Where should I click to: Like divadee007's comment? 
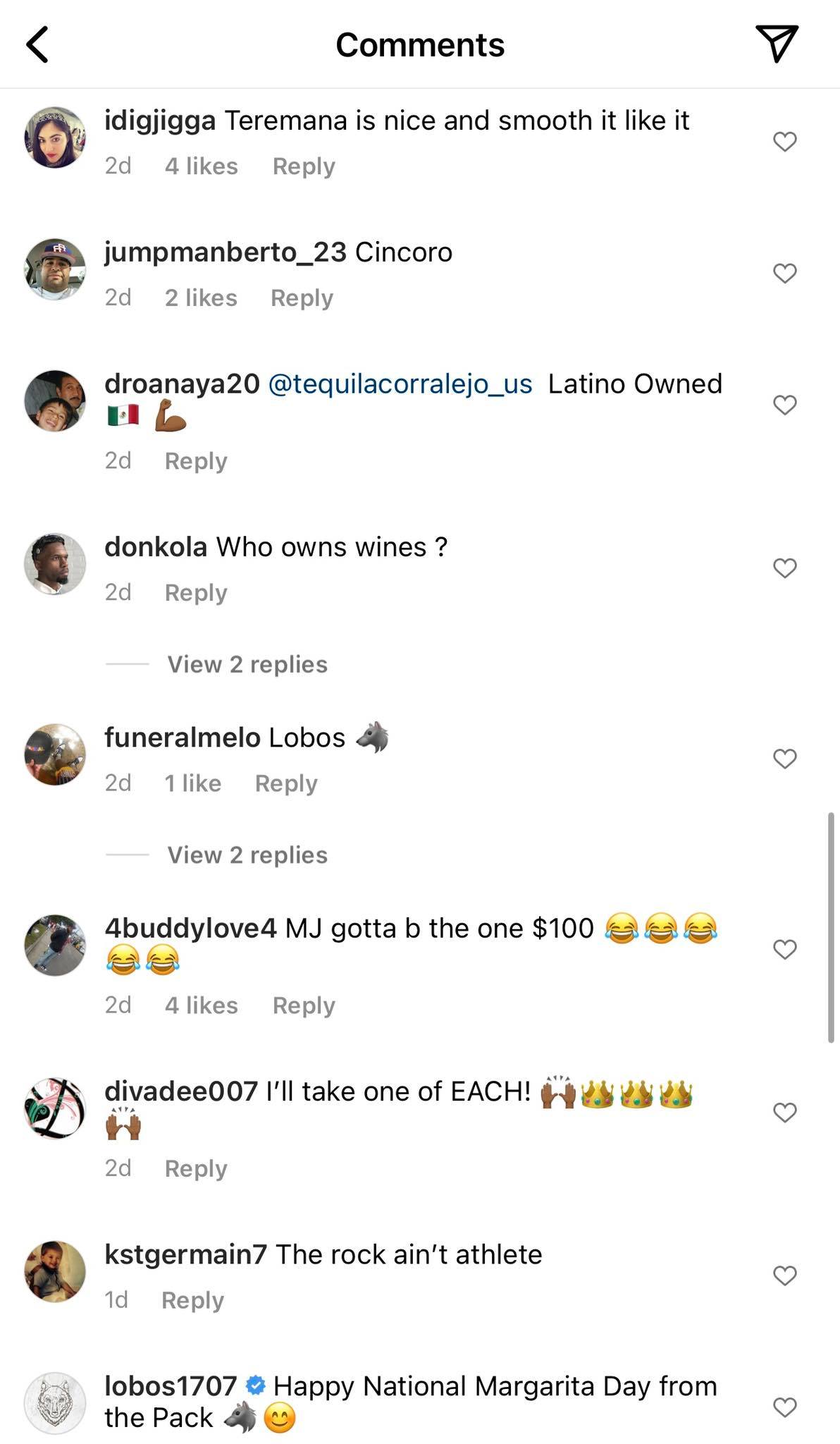[784, 1113]
